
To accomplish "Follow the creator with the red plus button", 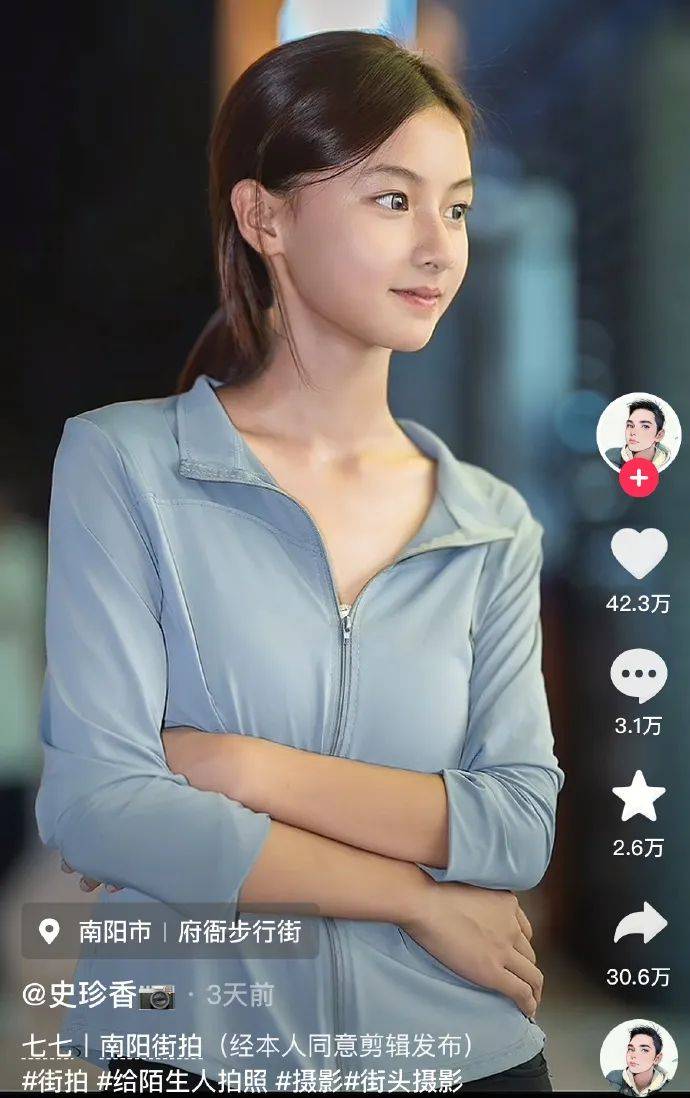I will click(638, 479).
